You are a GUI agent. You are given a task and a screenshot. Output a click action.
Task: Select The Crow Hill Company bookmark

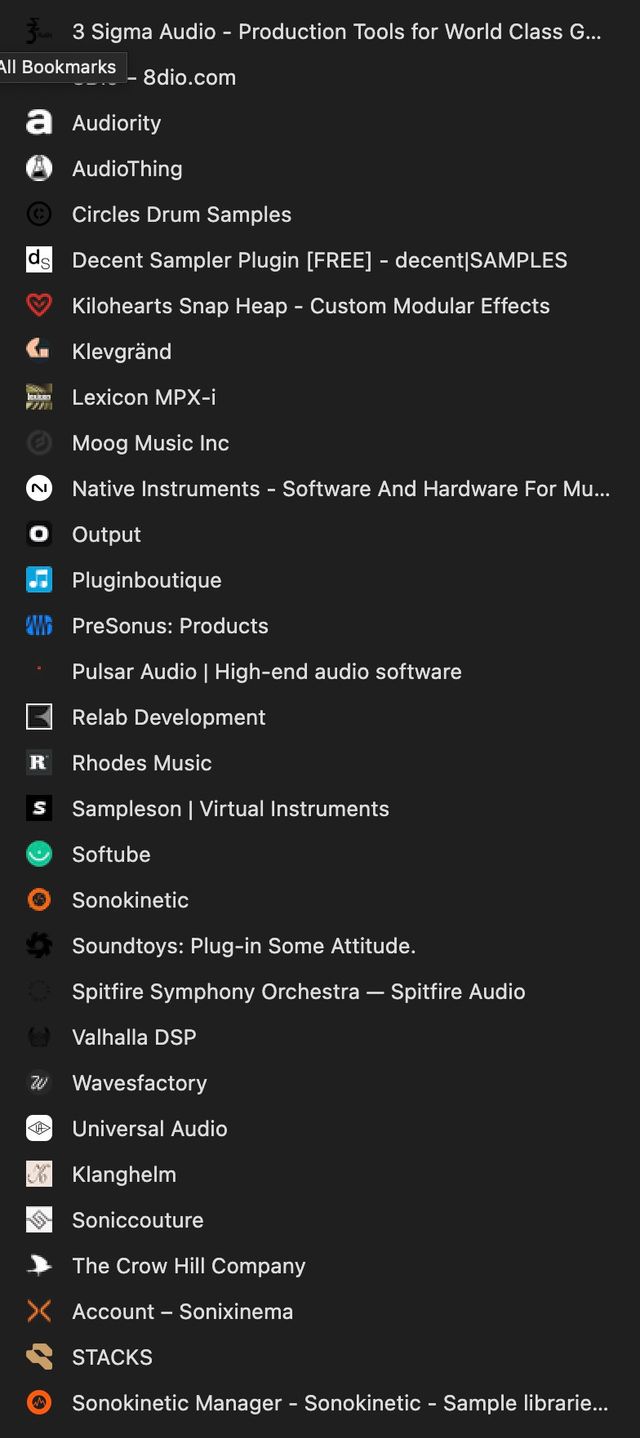(188, 1266)
